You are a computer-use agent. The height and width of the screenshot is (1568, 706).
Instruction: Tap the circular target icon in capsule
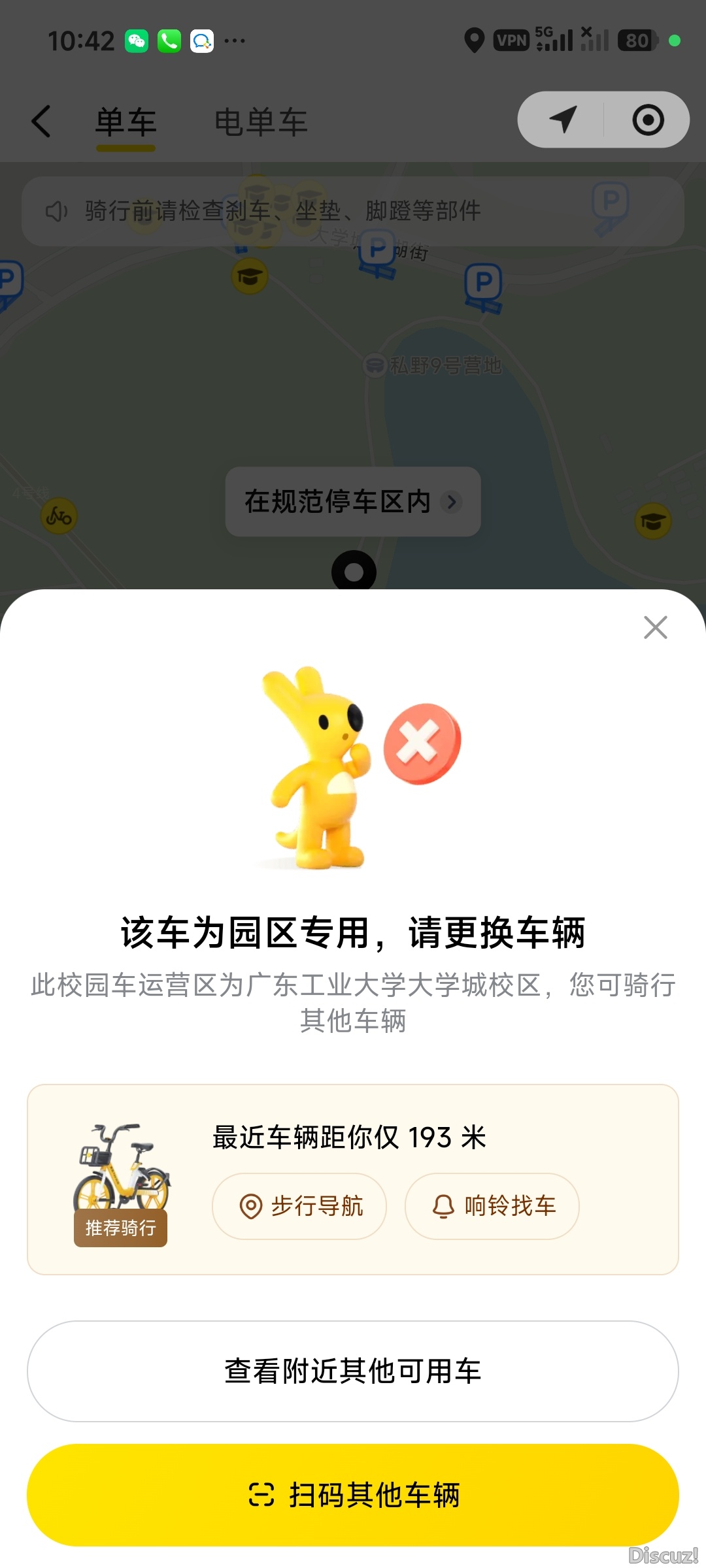(x=648, y=120)
